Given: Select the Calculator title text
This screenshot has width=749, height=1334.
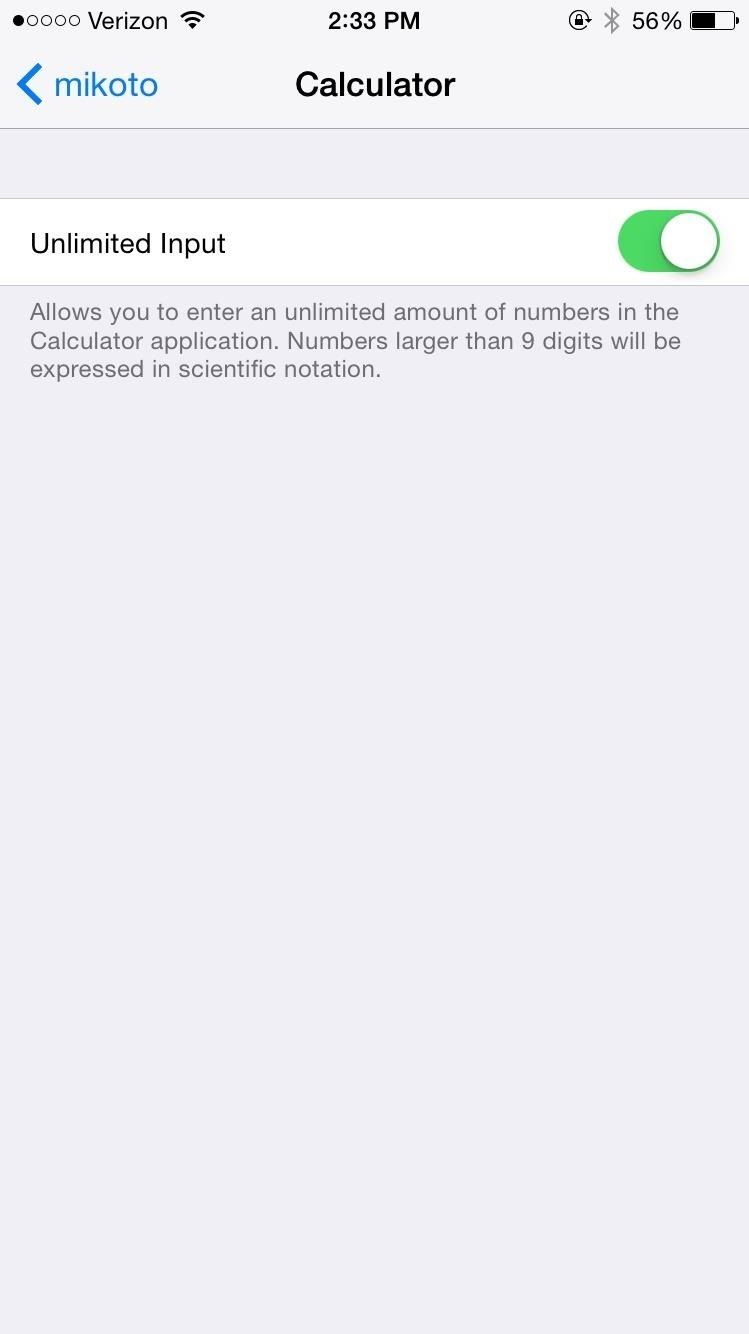Looking at the screenshot, I should point(374,84).
